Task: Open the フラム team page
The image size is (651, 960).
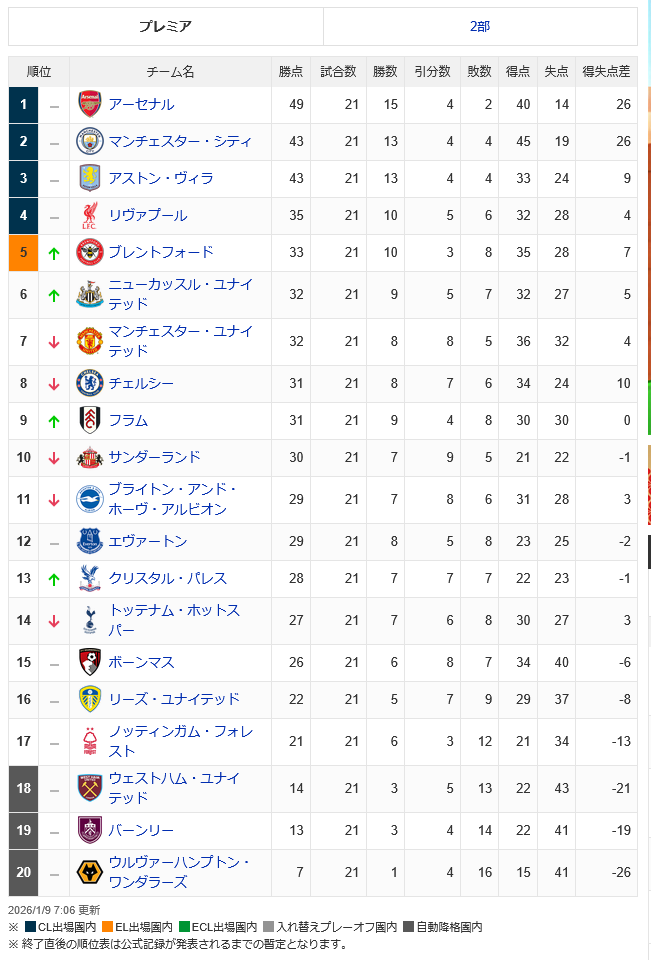Action: [128, 421]
